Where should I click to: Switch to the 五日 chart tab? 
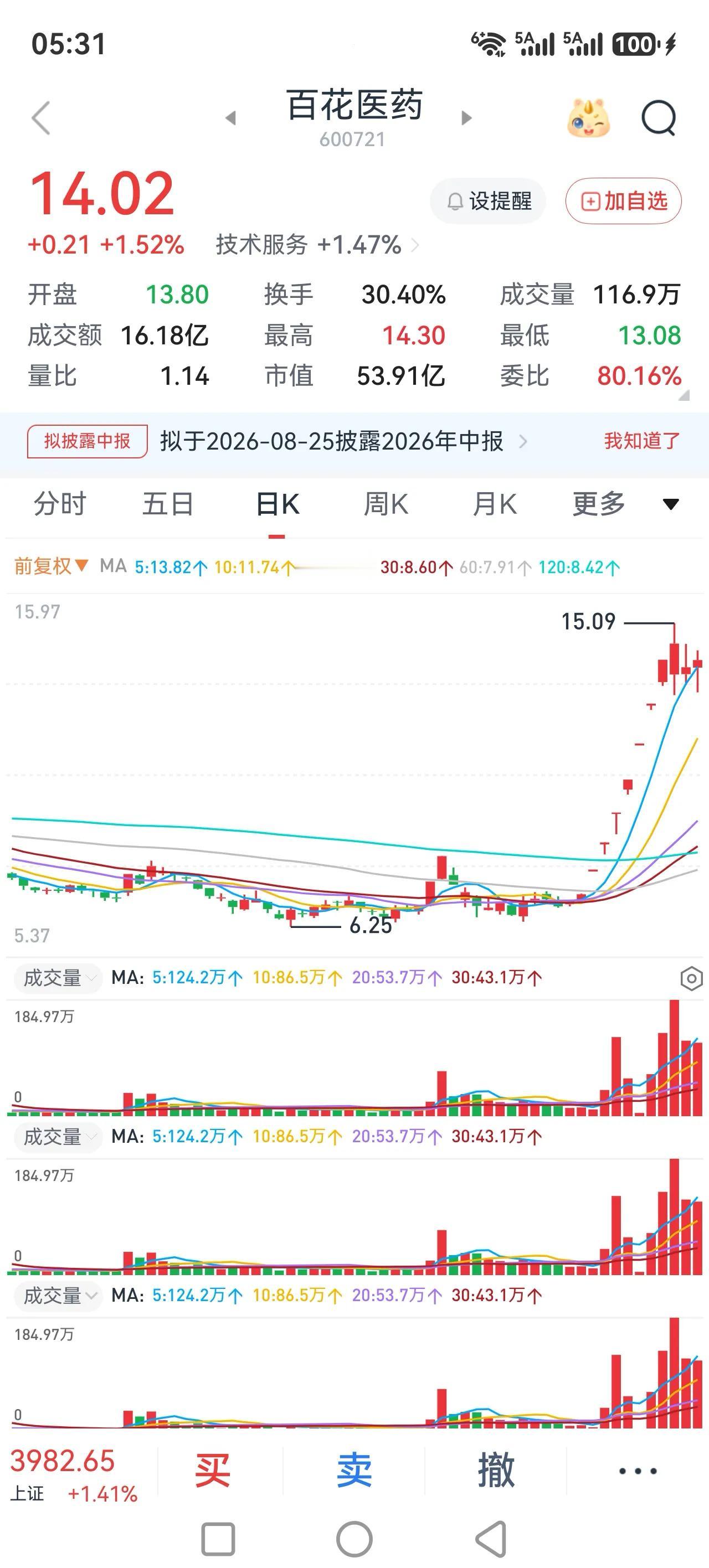[168, 504]
